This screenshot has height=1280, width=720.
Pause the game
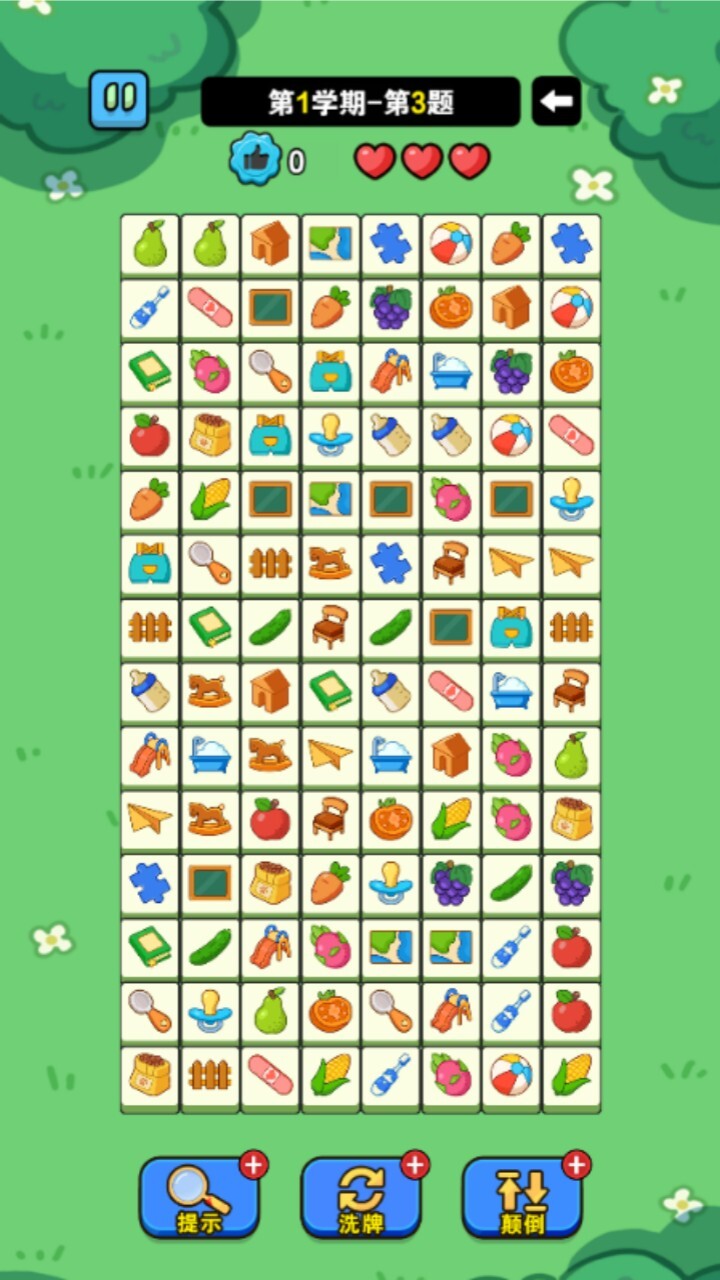click(x=119, y=100)
